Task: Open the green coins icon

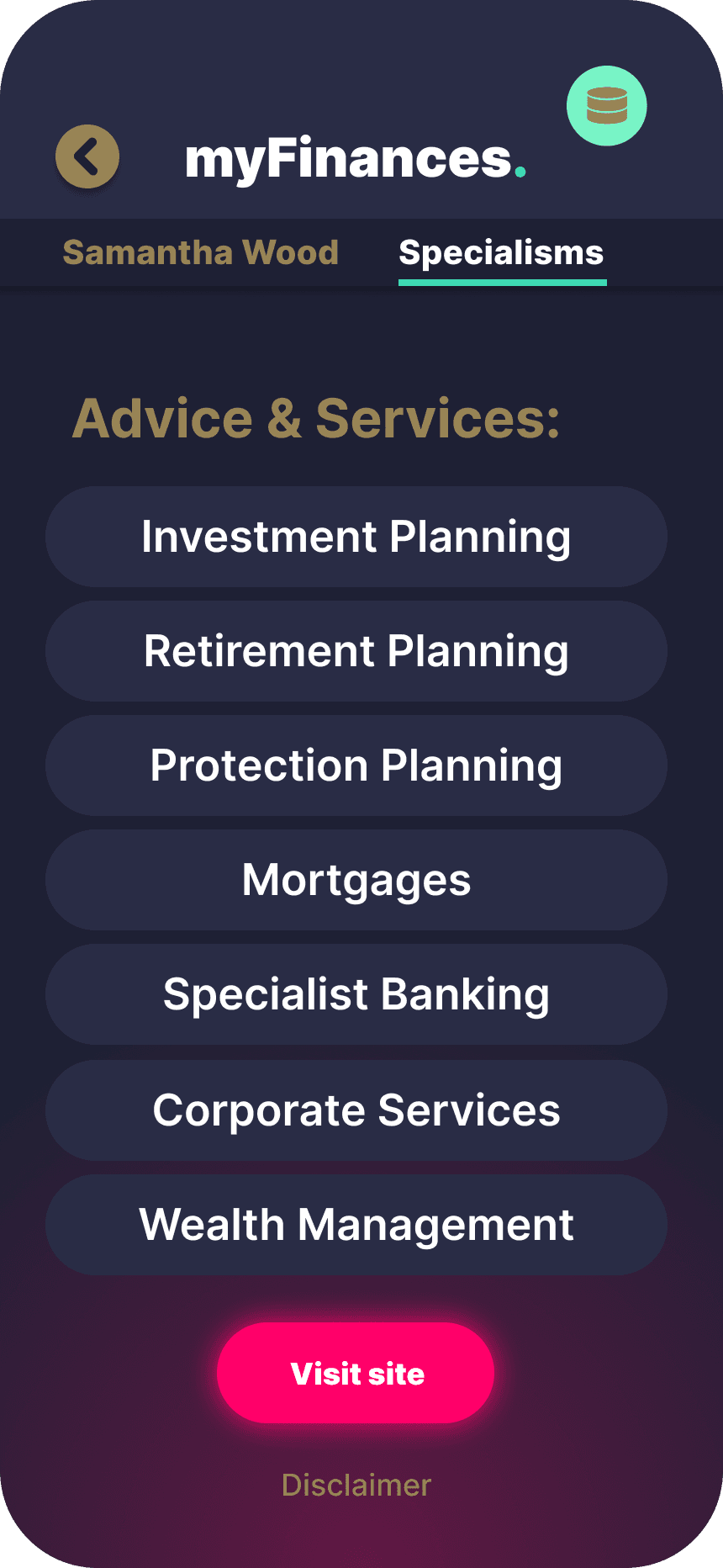Action: tap(606, 106)
